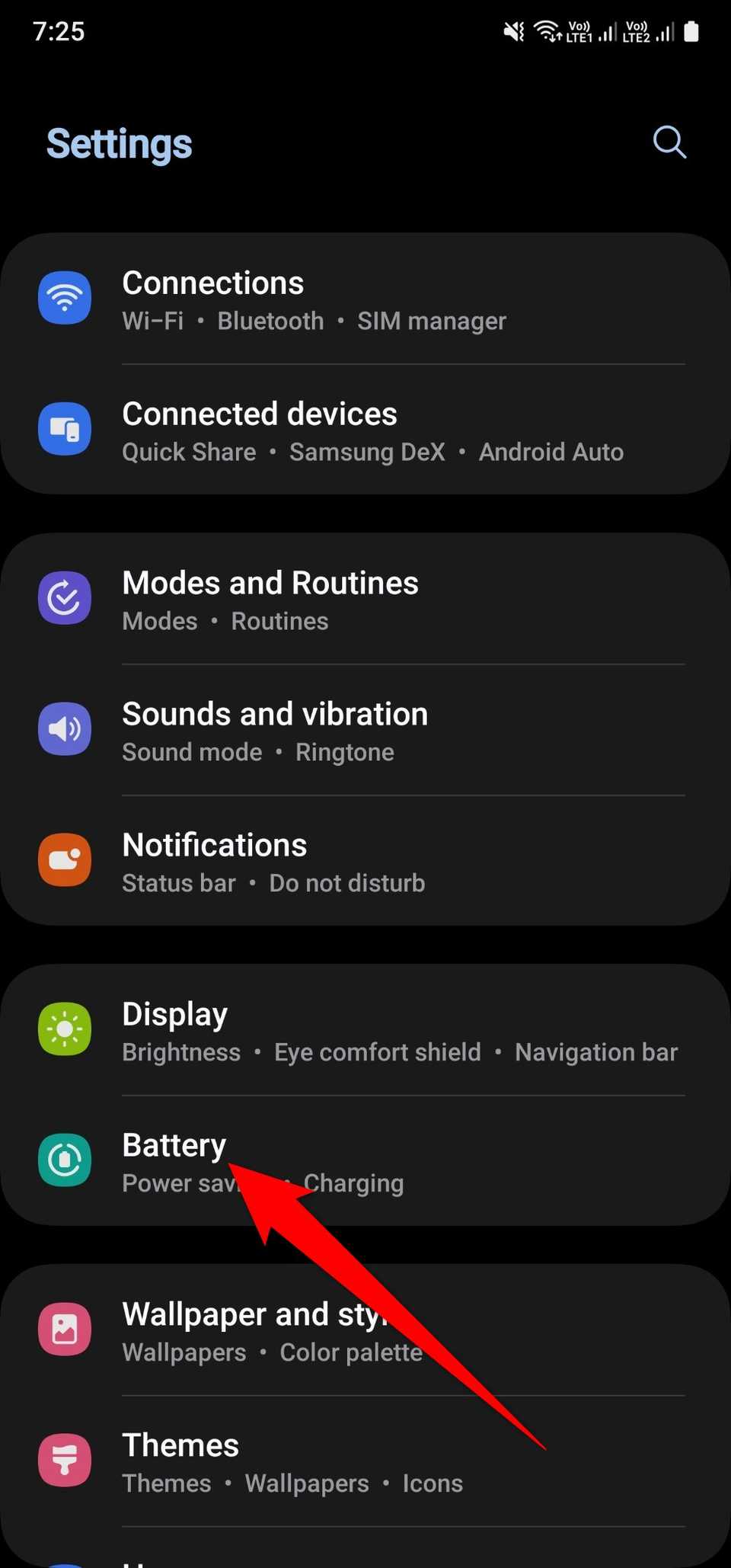Open the SIM manager settings

431,321
